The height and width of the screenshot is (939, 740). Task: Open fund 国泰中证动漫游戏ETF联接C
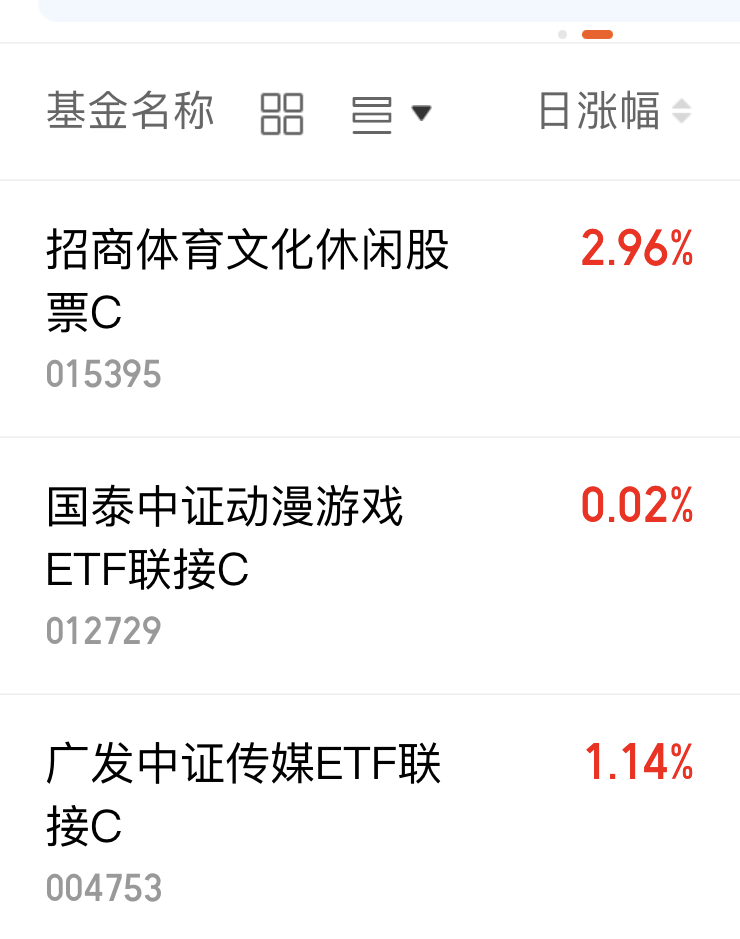coord(370,565)
